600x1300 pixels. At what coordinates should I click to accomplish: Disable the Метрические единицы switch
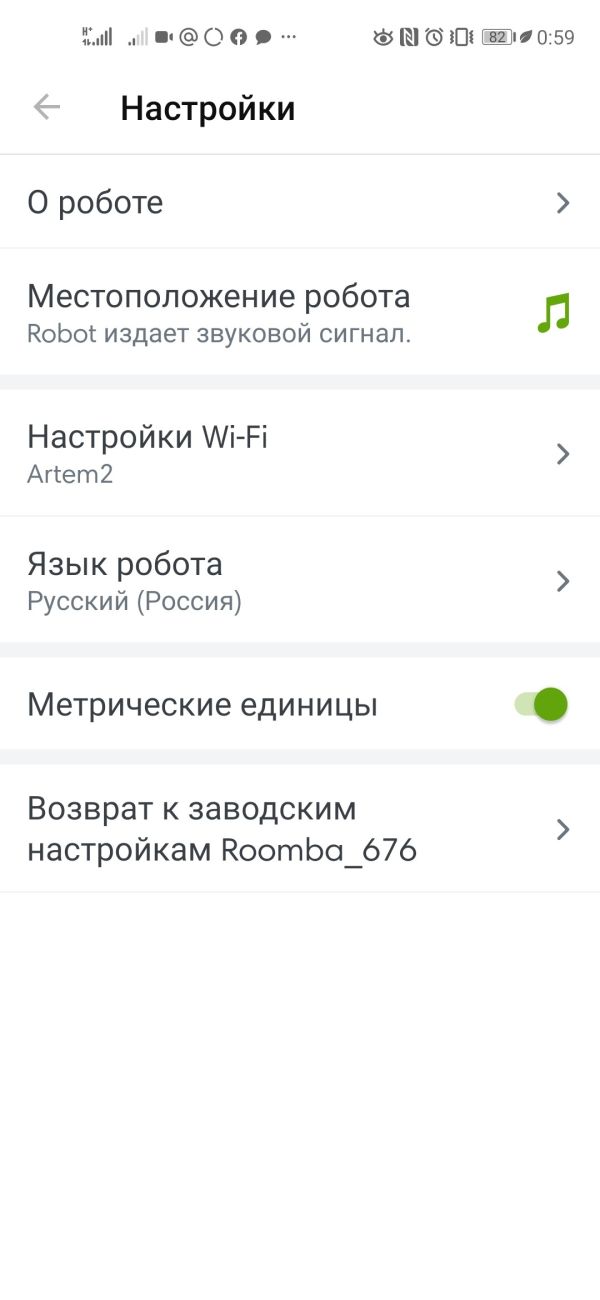pyautogui.click(x=541, y=705)
